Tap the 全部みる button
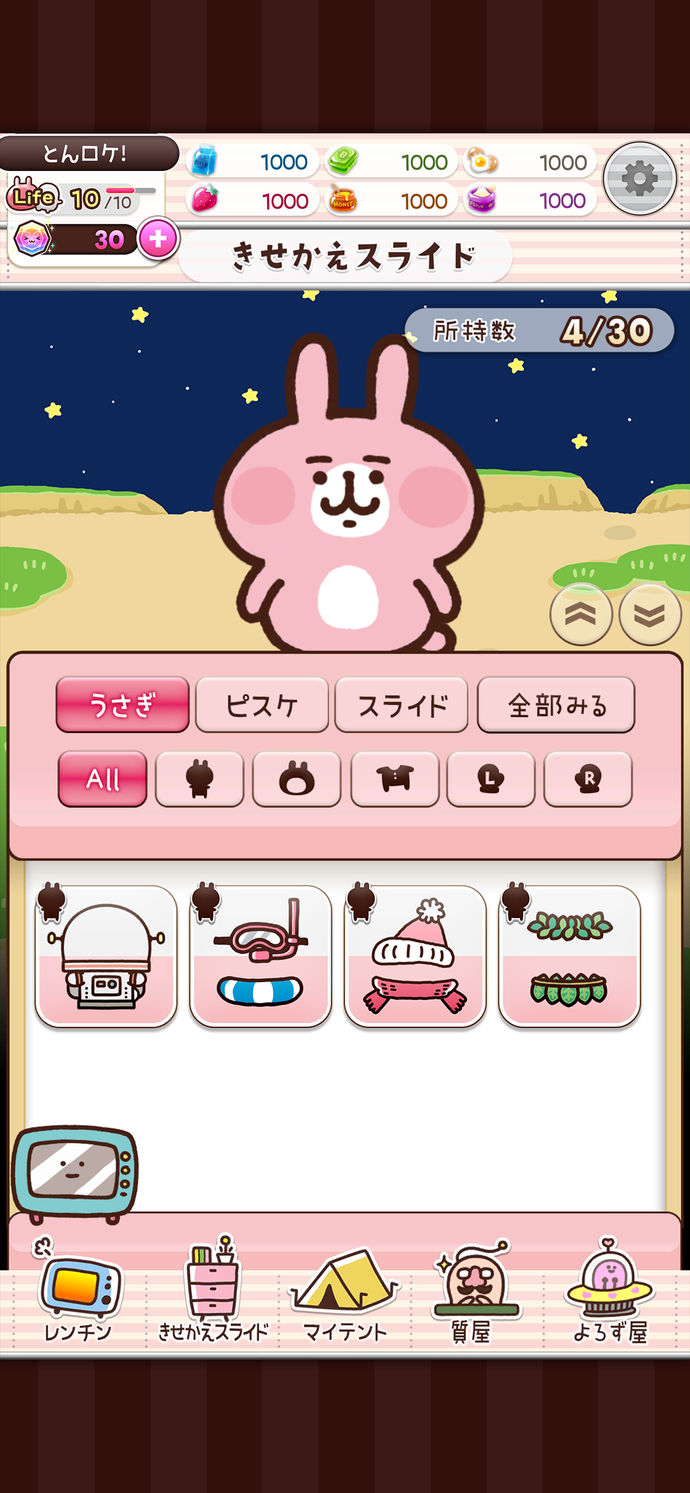Image resolution: width=690 pixels, height=1493 pixels. tap(556, 705)
